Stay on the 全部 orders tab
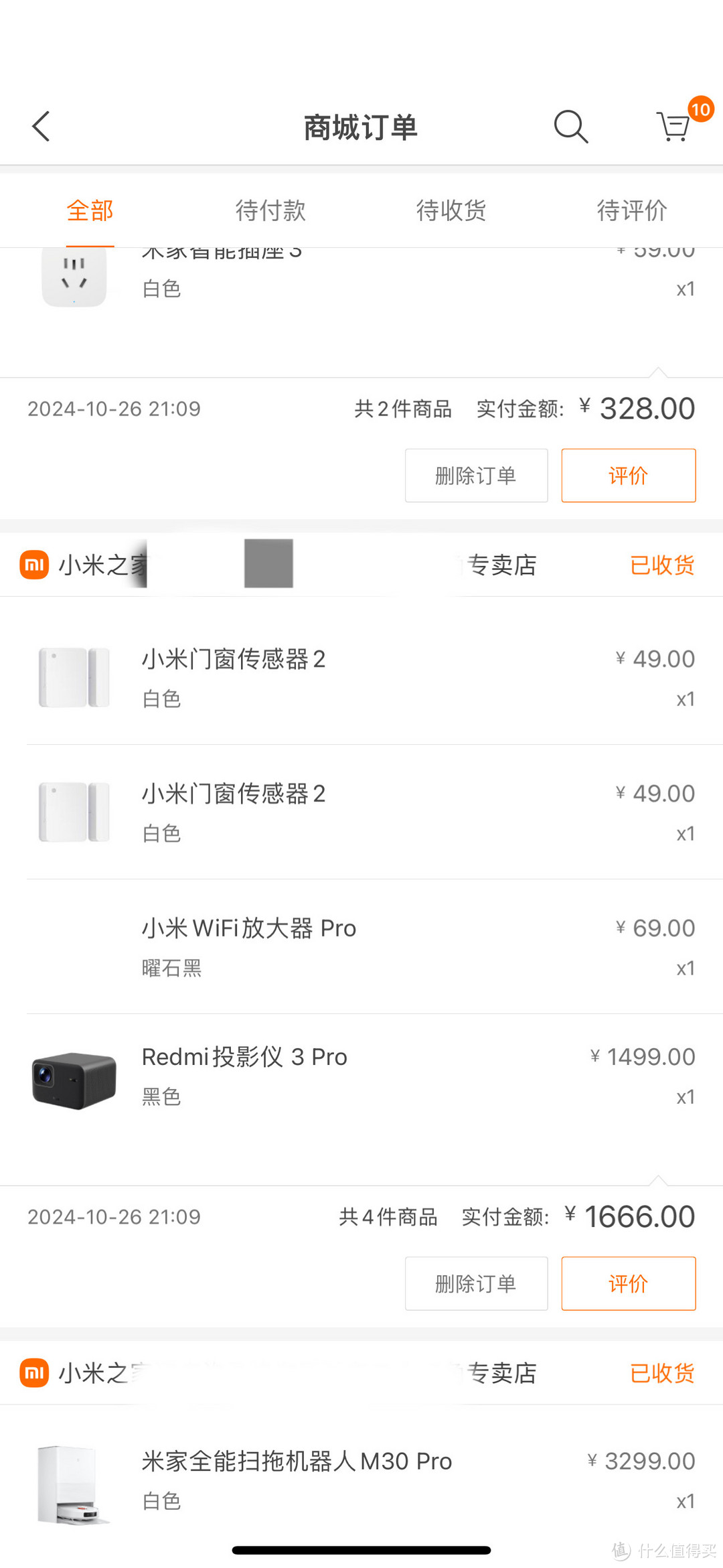Viewport: 723px width, 1568px height. click(x=89, y=210)
